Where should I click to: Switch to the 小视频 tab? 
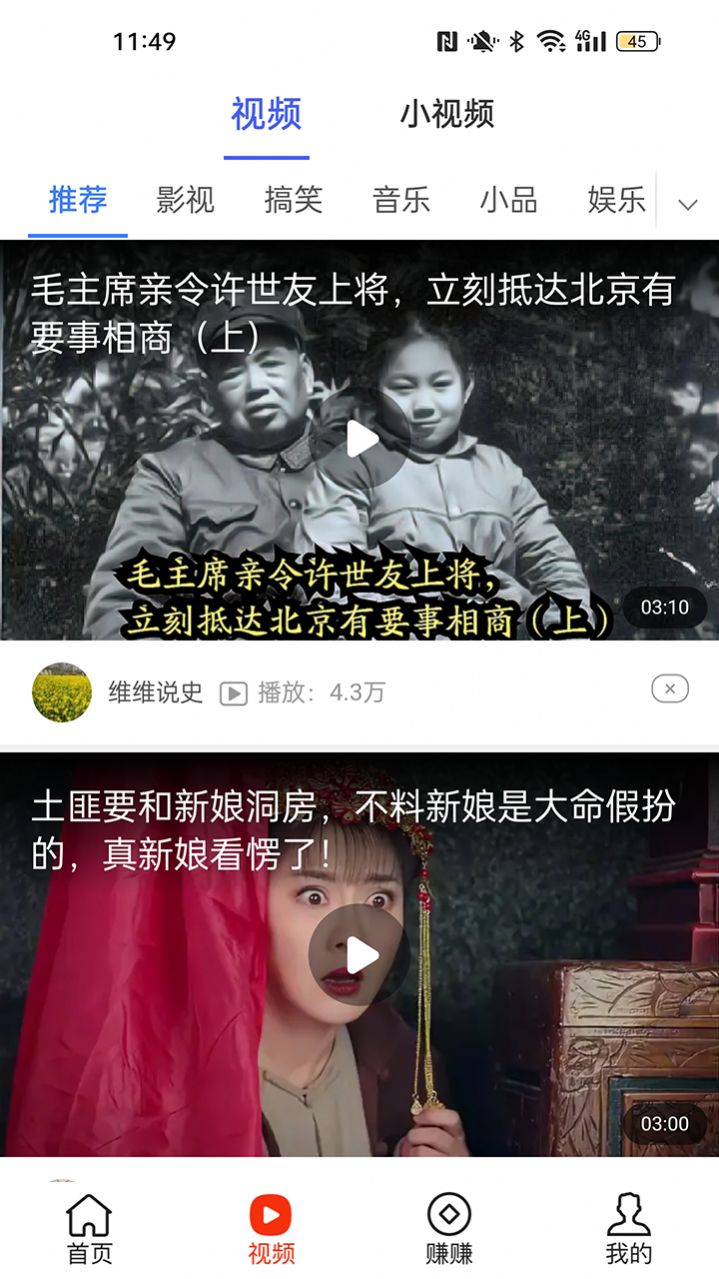pos(447,114)
